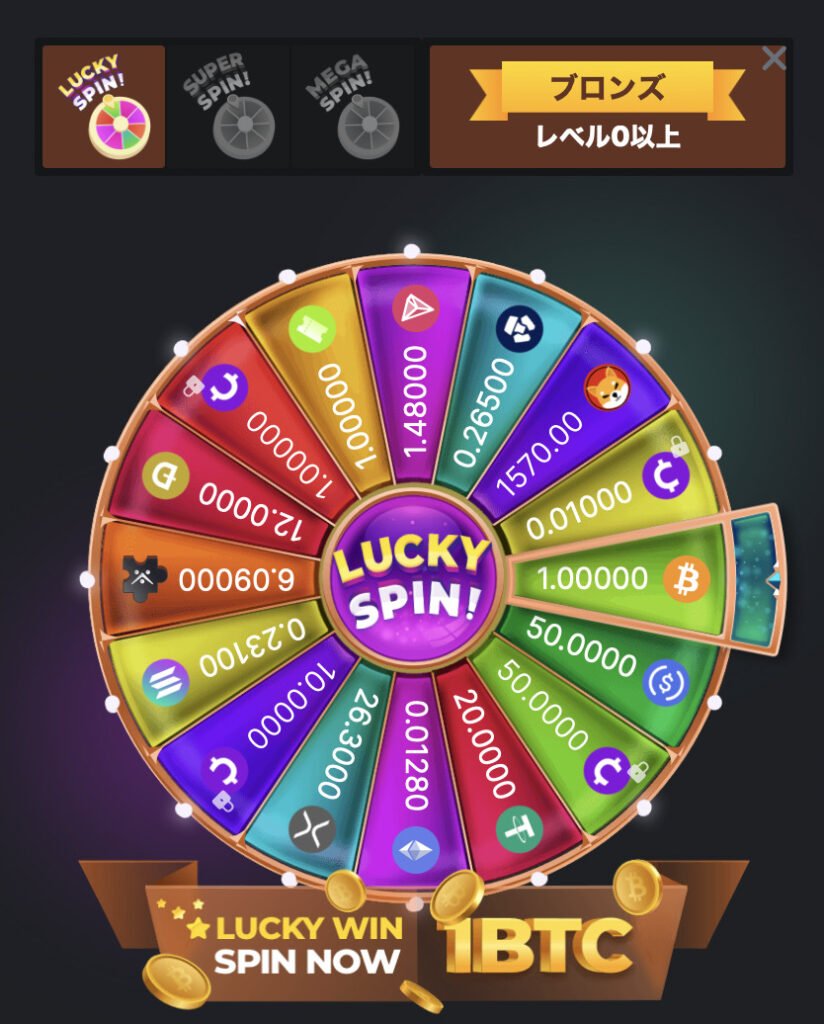This screenshot has height=1024, width=824.
Task: Close the lucky spin popup
Action: pyautogui.click(x=774, y=59)
